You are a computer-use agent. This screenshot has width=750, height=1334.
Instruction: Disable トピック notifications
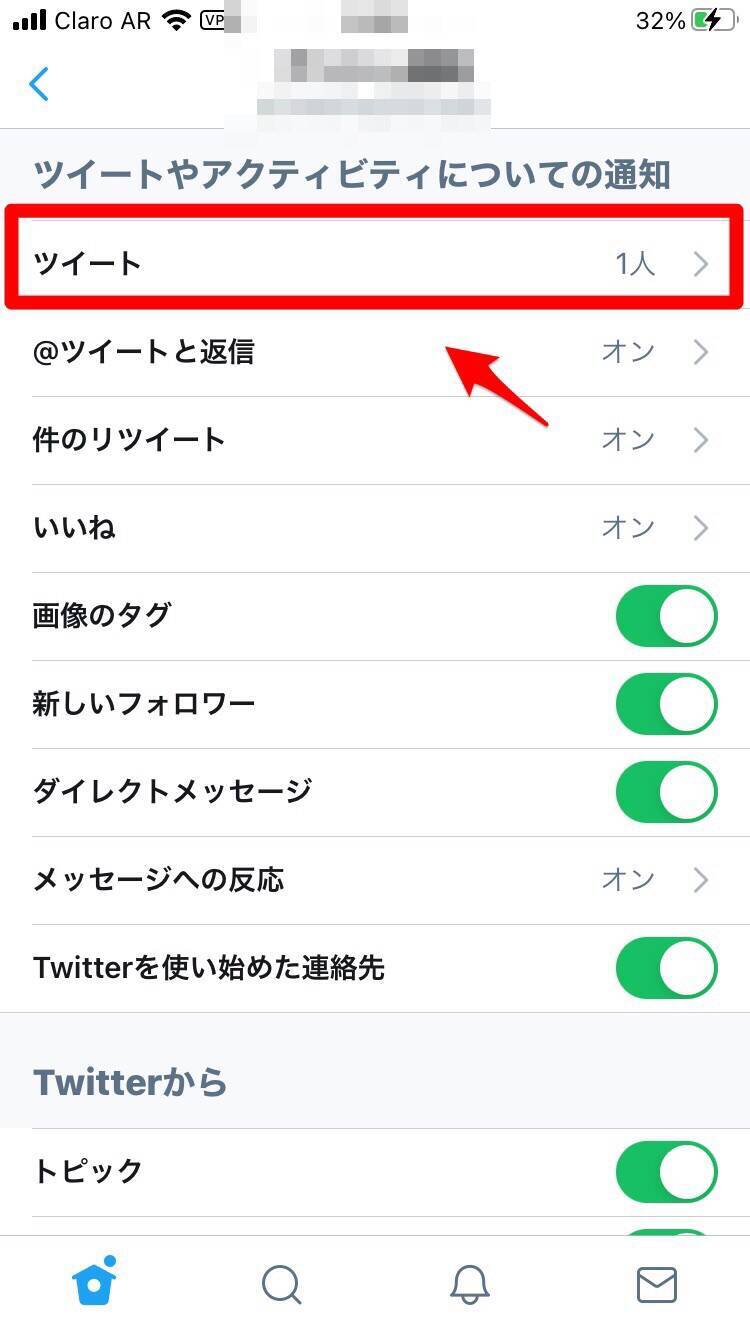(x=666, y=1171)
